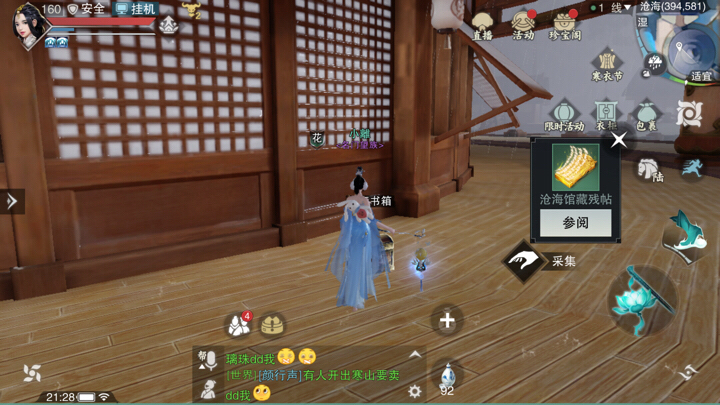Toggle the 挂机 auto-battle mode
Image resolution: width=720 pixels, height=405 pixels.
(136, 8)
